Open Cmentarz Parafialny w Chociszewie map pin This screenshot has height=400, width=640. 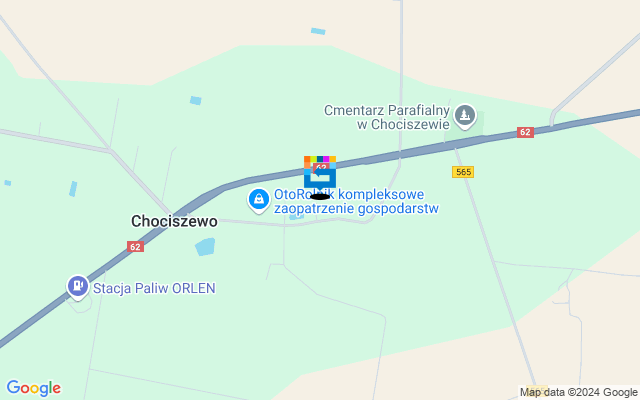[x=464, y=116]
